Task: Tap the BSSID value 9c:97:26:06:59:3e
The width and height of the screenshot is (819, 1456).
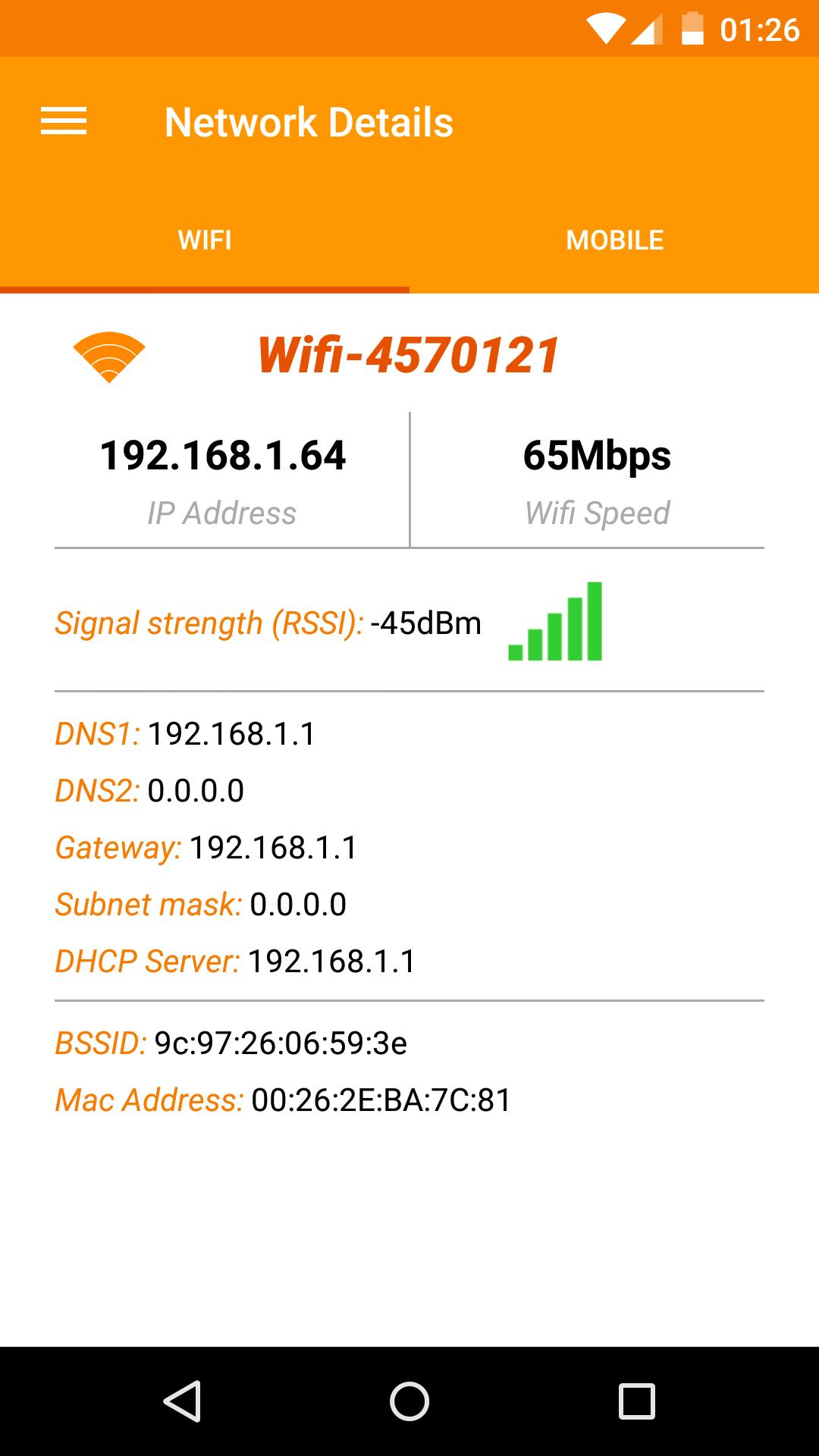Action: (x=281, y=1043)
